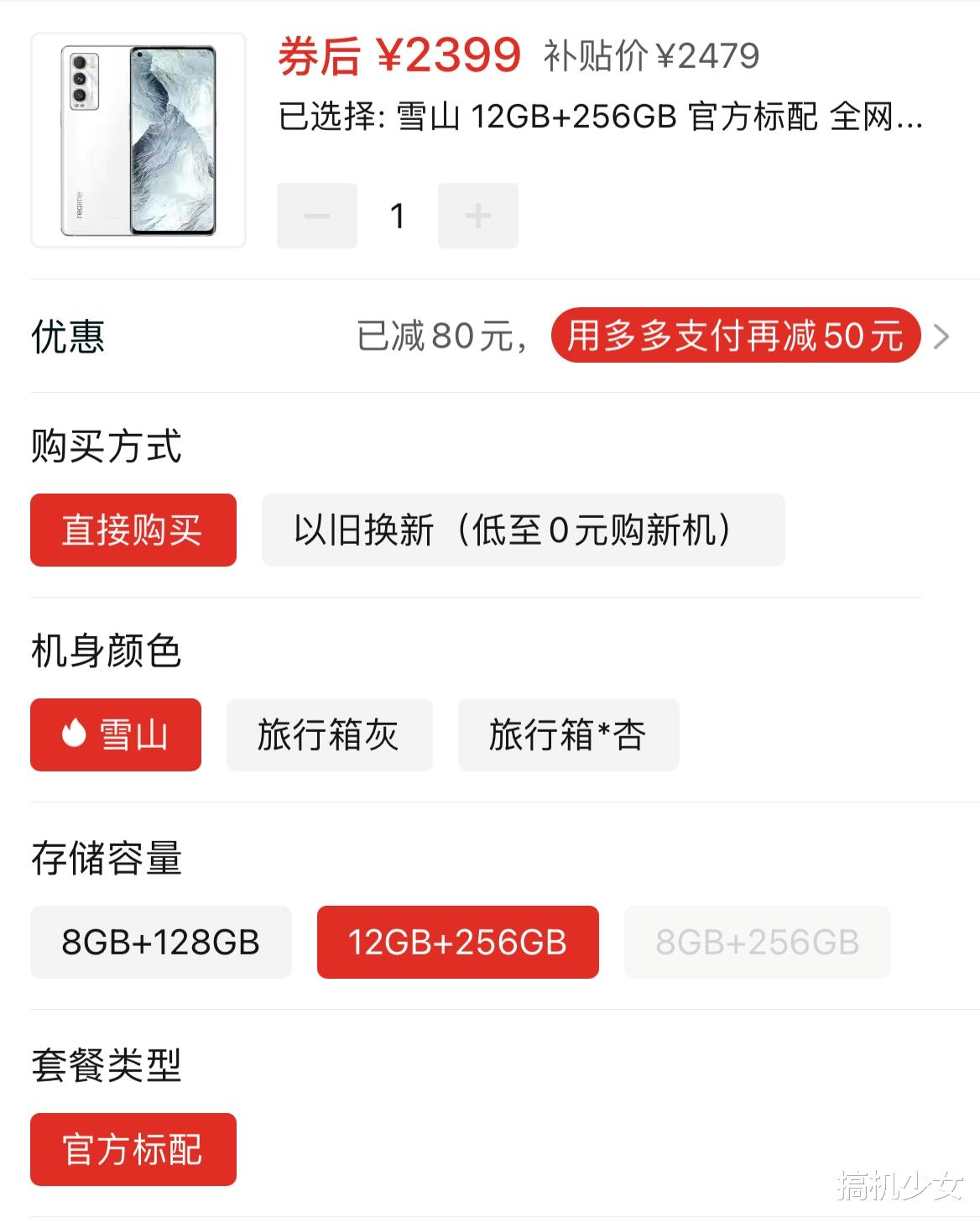
Task: Select the 旅行箱*杏 body color
Action: 568,734
